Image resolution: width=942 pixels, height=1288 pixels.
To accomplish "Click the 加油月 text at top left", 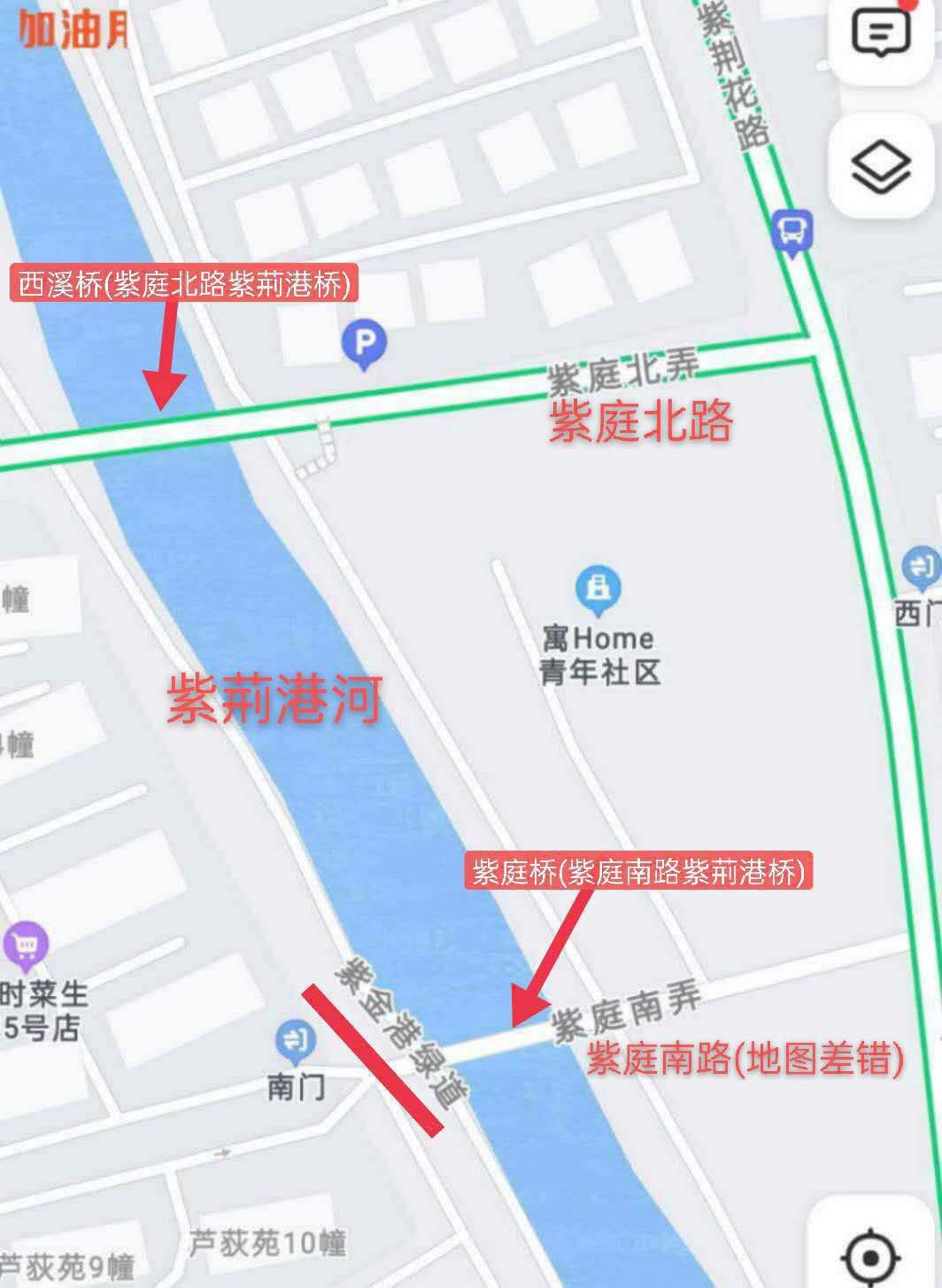I will 73,25.
